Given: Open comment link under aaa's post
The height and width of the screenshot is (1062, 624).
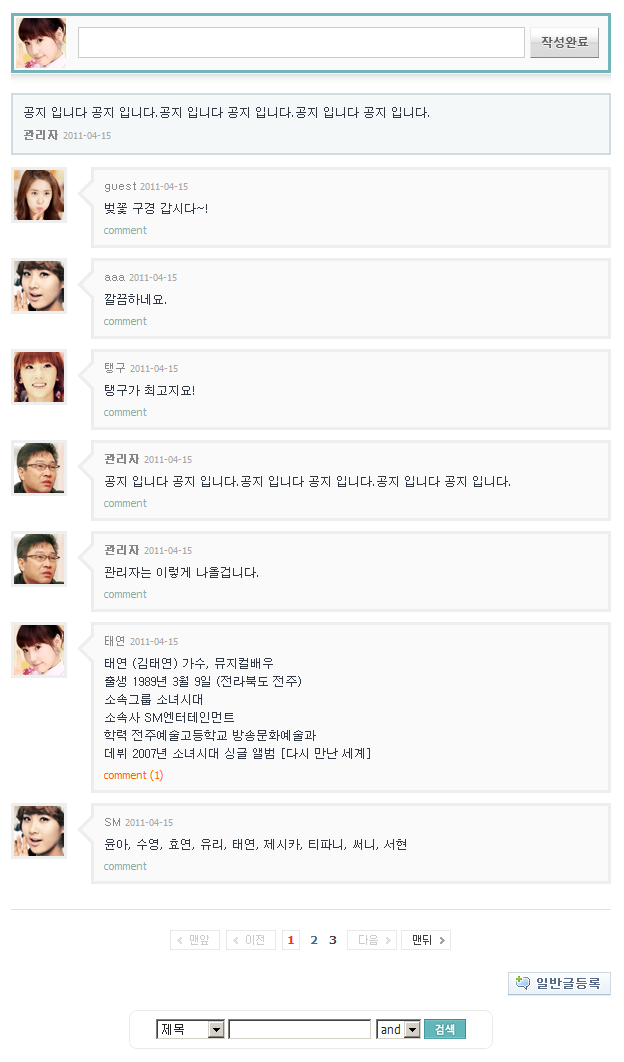Looking at the screenshot, I should click(x=125, y=321).
